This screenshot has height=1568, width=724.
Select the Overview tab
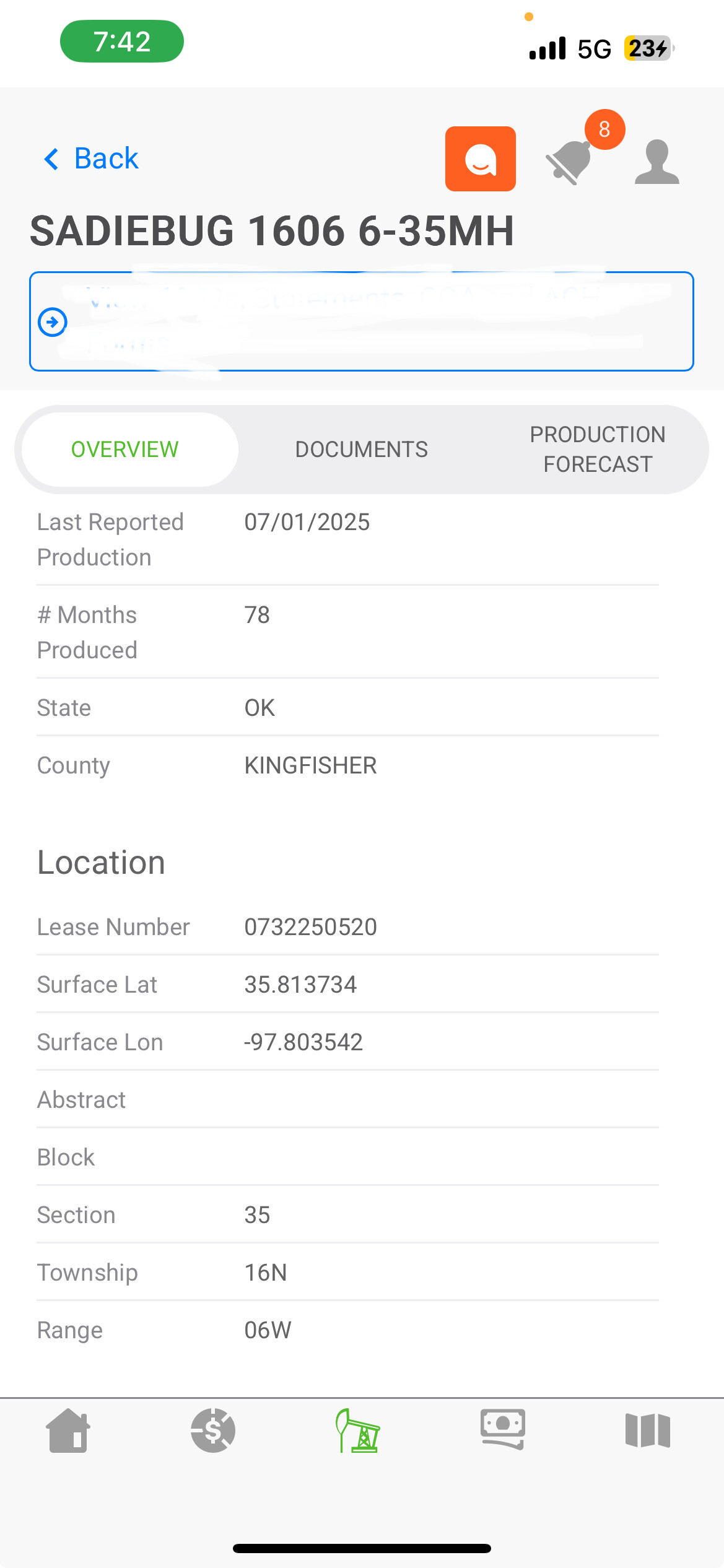point(125,450)
